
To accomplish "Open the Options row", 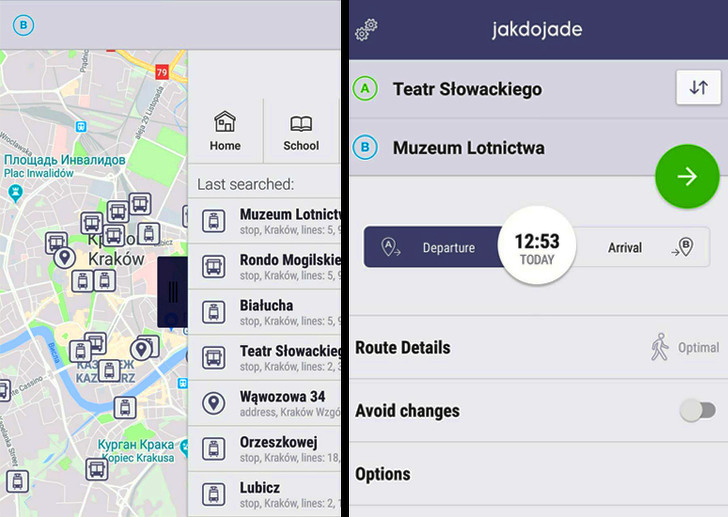I will click(537, 474).
